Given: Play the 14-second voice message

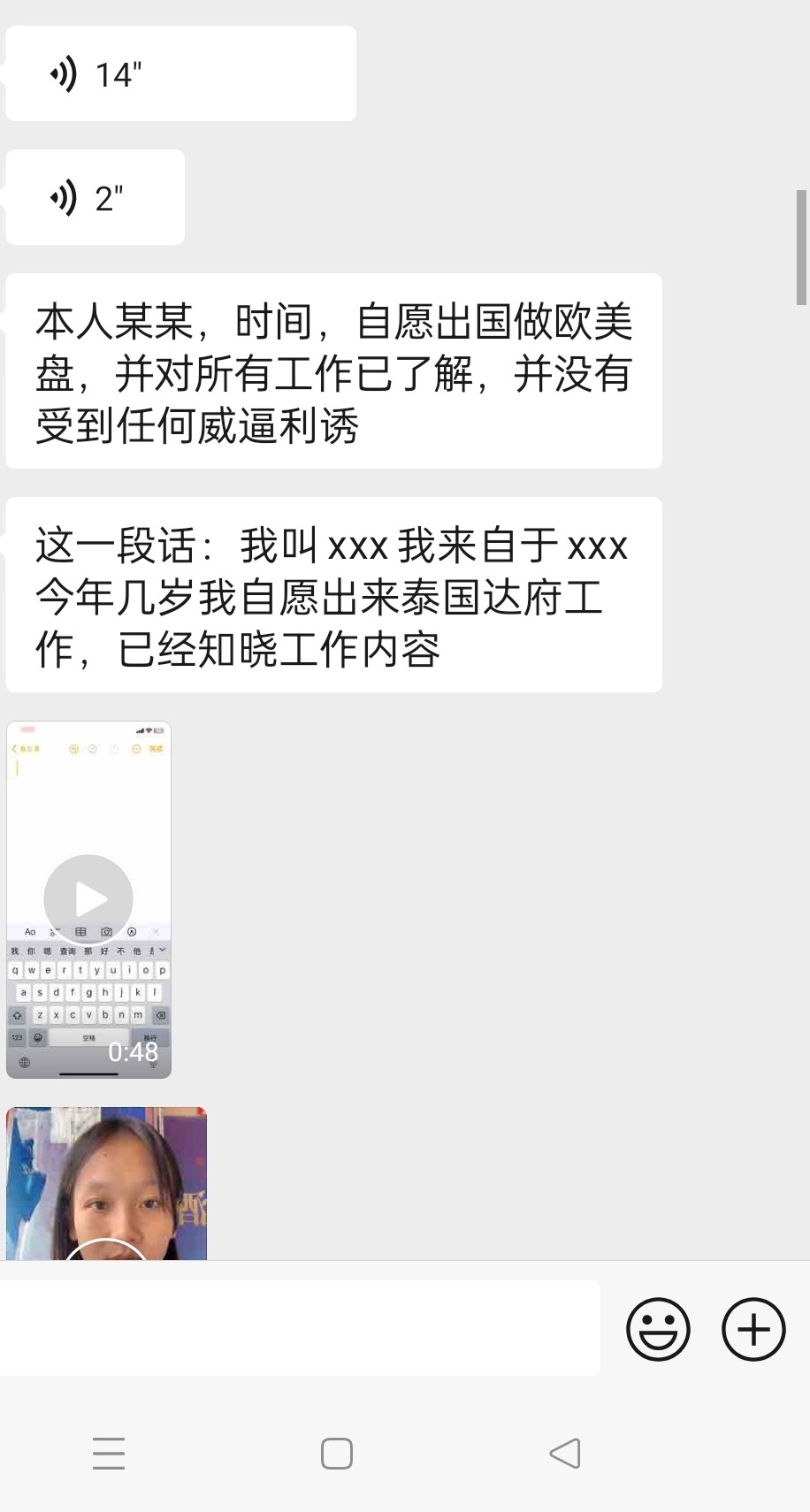Looking at the screenshot, I should 180,74.
